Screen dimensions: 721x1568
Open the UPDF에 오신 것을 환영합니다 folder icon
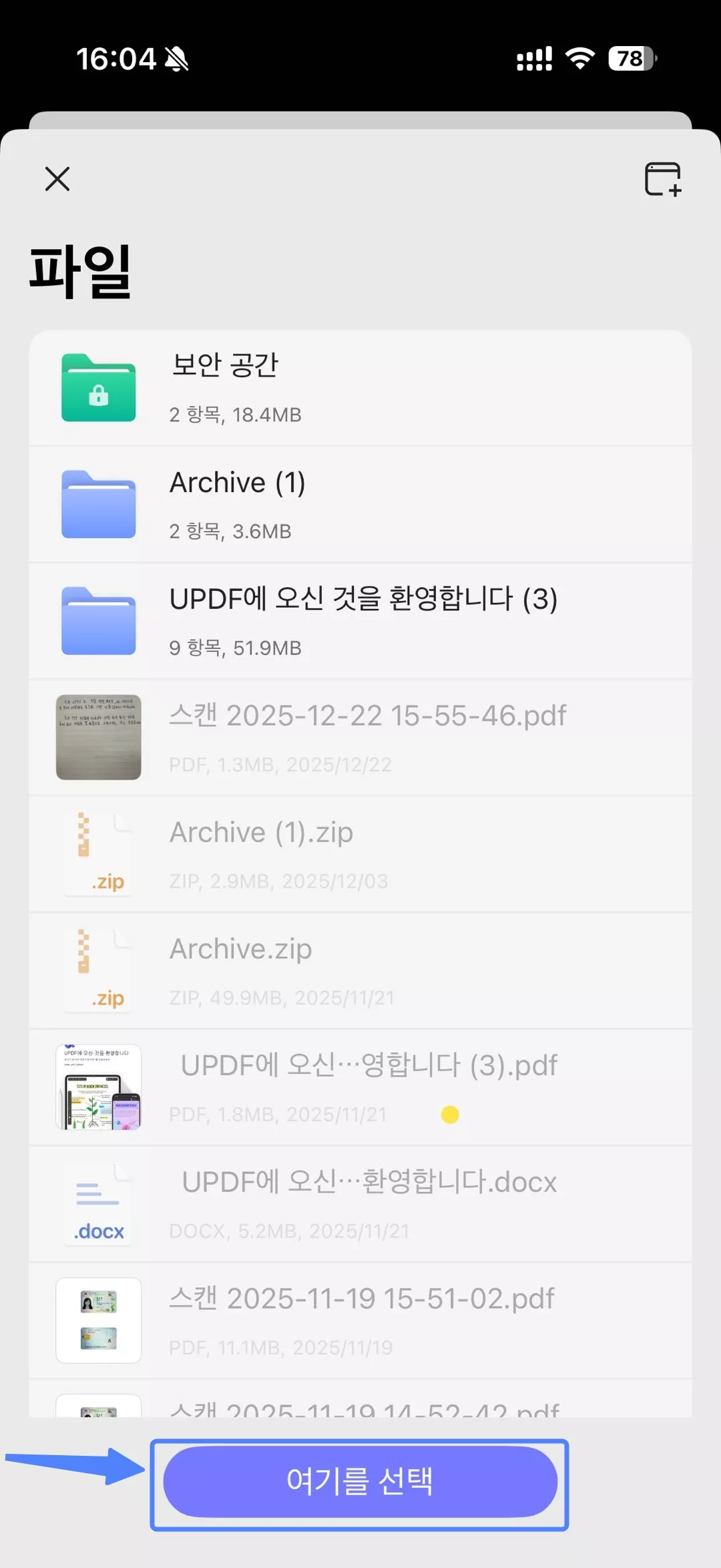[x=97, y=621]
